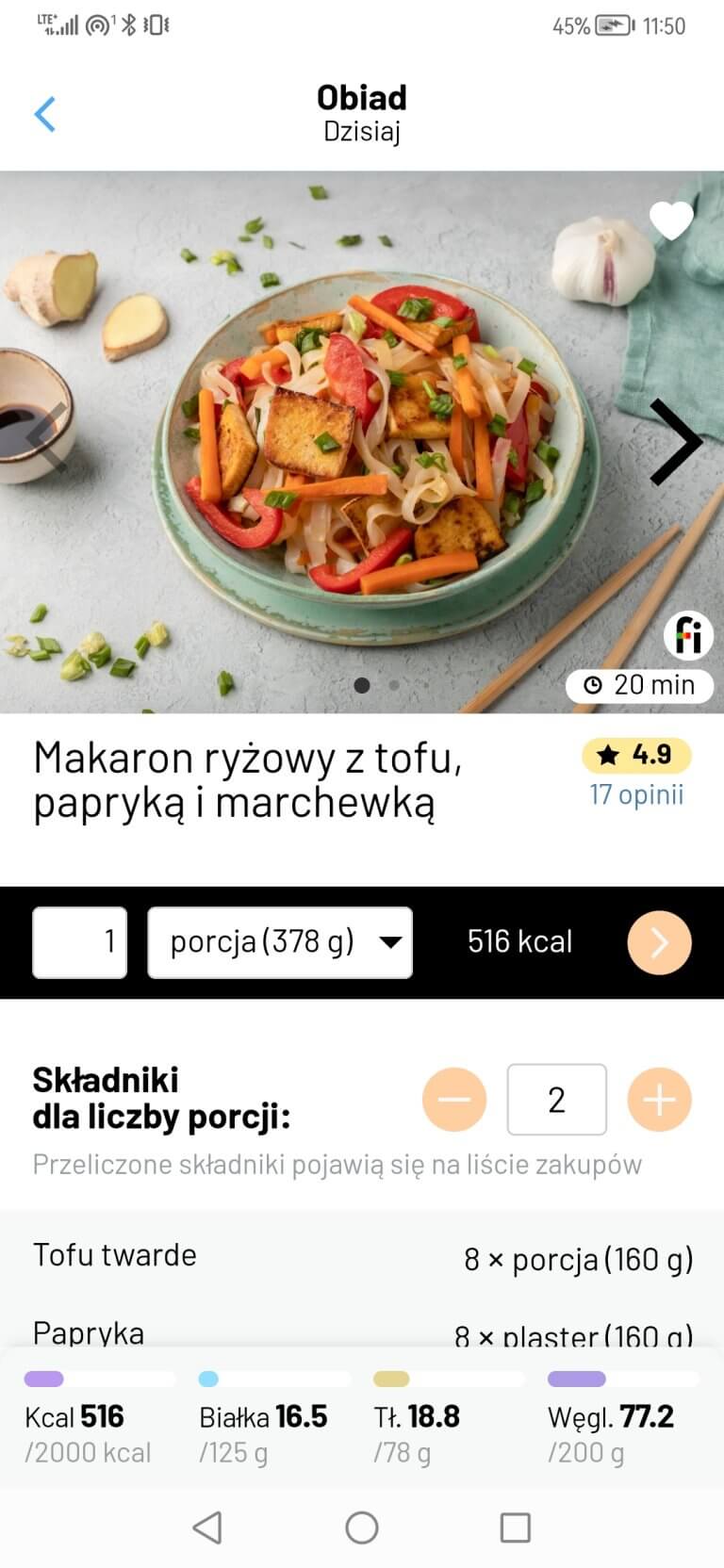
Task: Open the porcja (378 g) dropdown
Action: (x=280, y=942)
